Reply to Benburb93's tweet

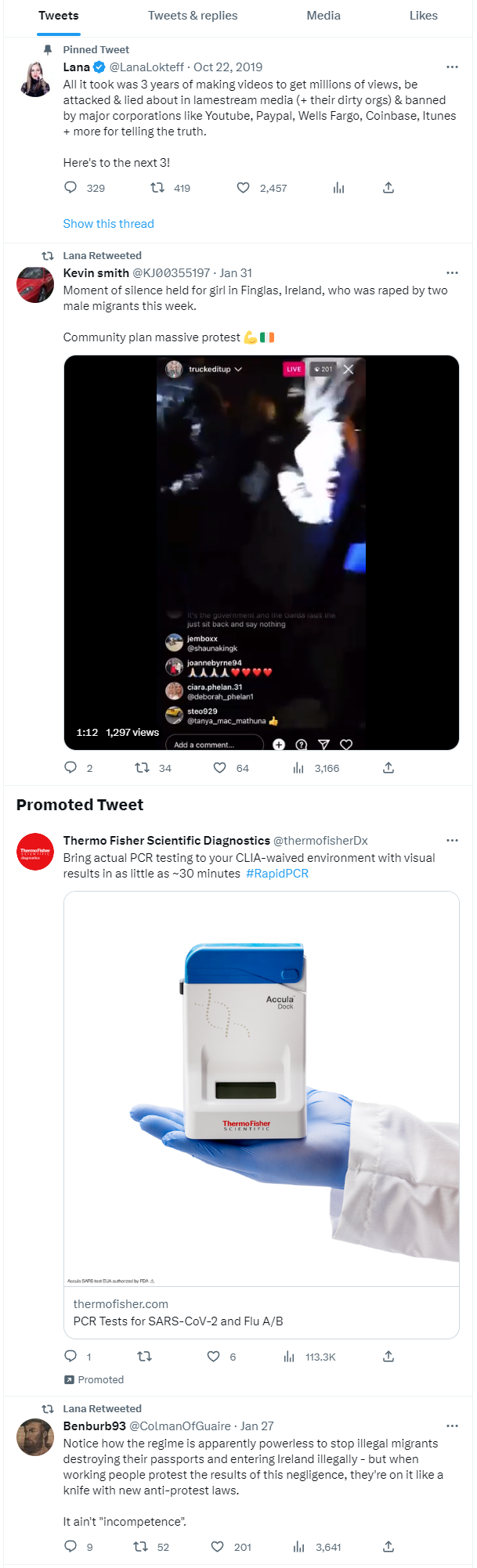(x=70, y=1547)
